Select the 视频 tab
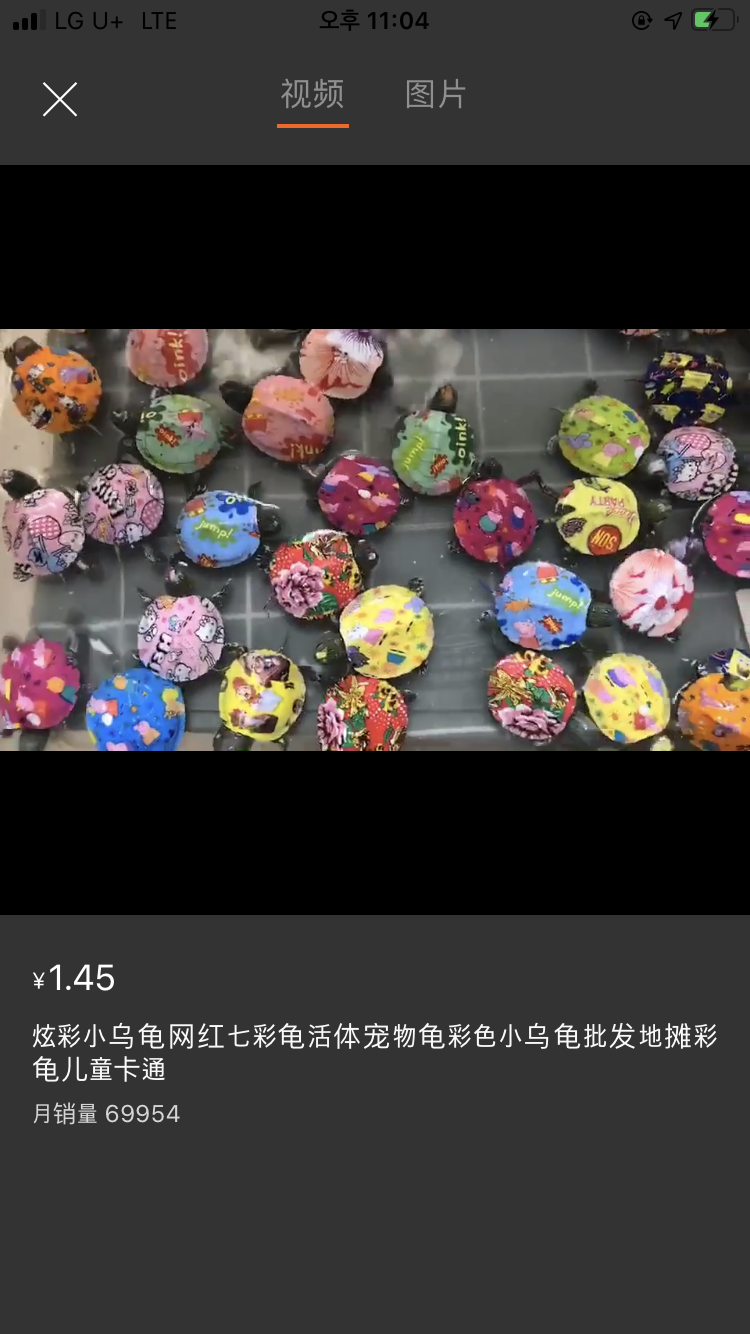 tap(312, 95)
